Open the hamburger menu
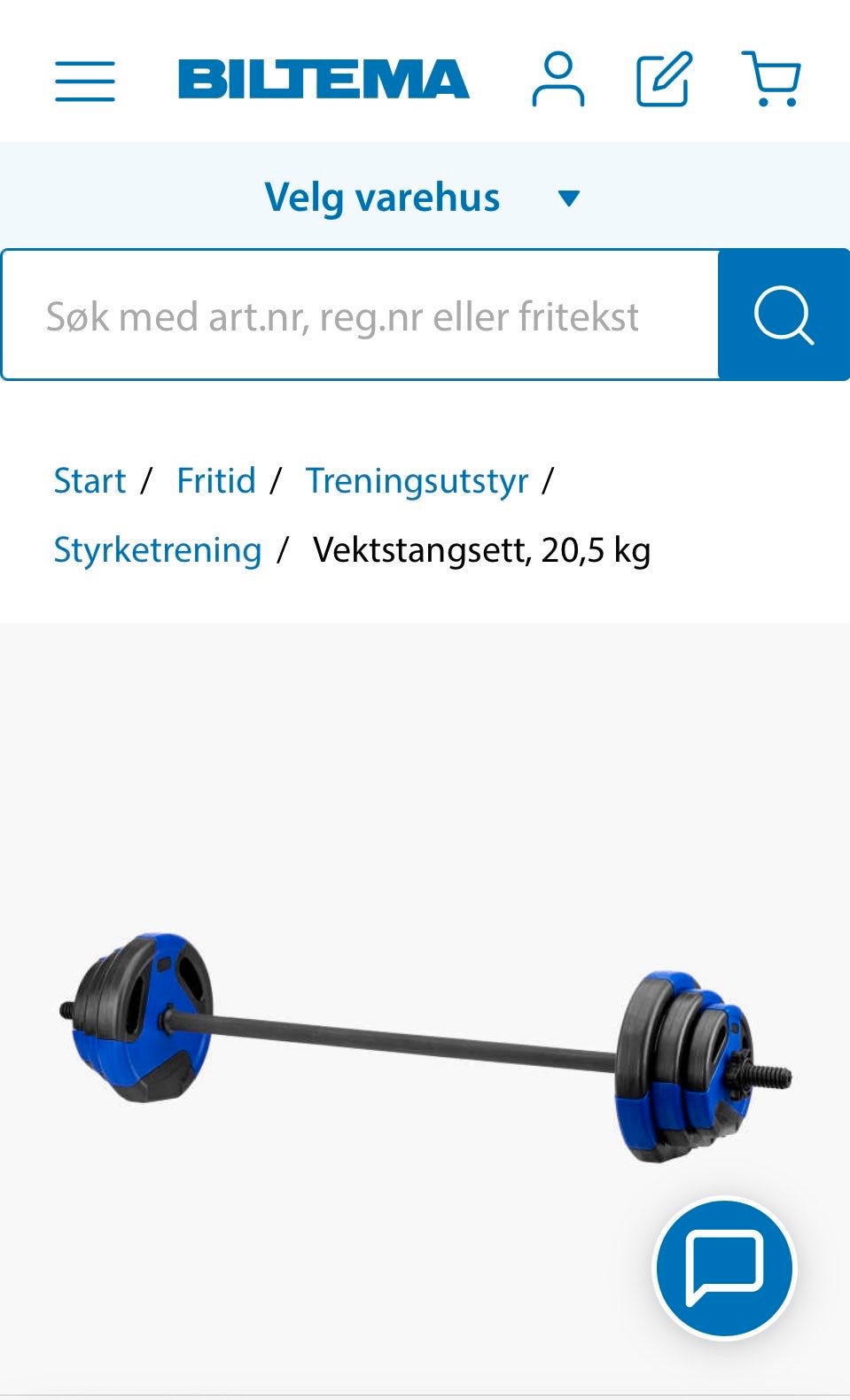 (85, 81)
